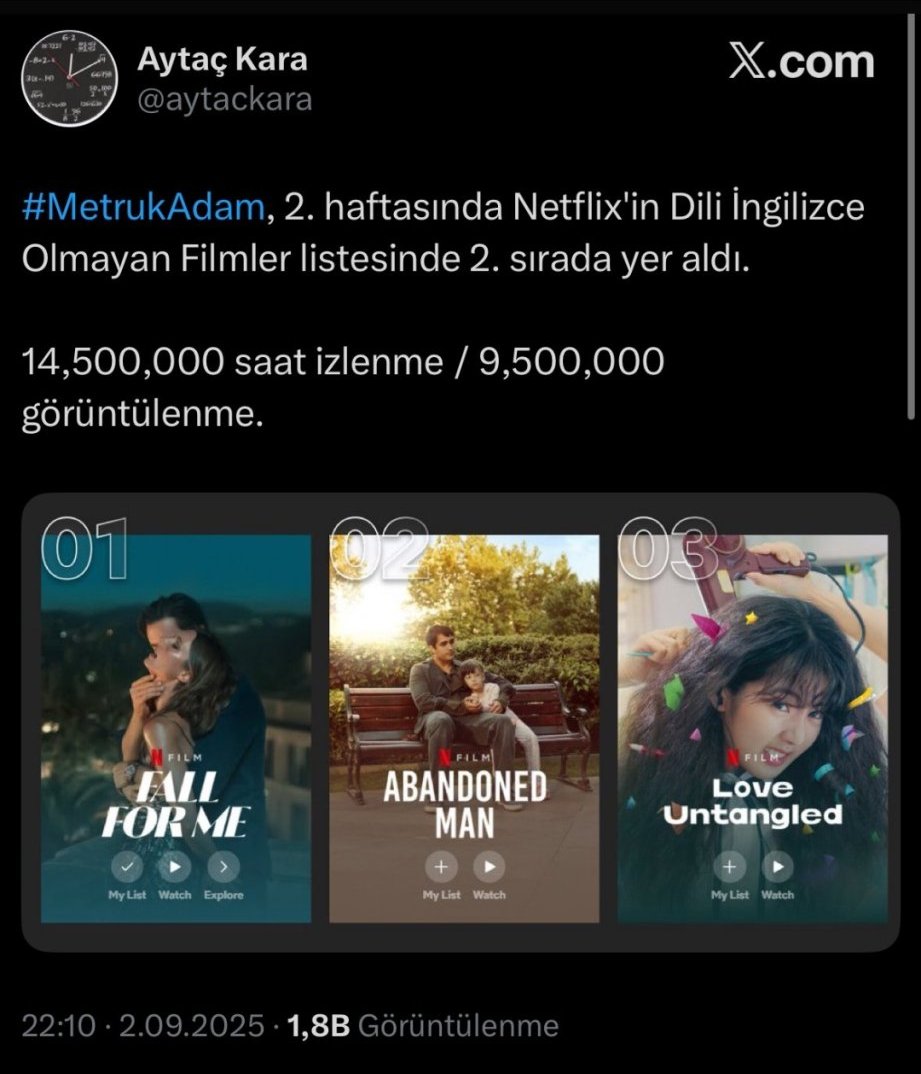The height and width of the screenshot is (1074, 921).
Task: Open the #MetrukAdam hashtag
Action: pos(142,211)
